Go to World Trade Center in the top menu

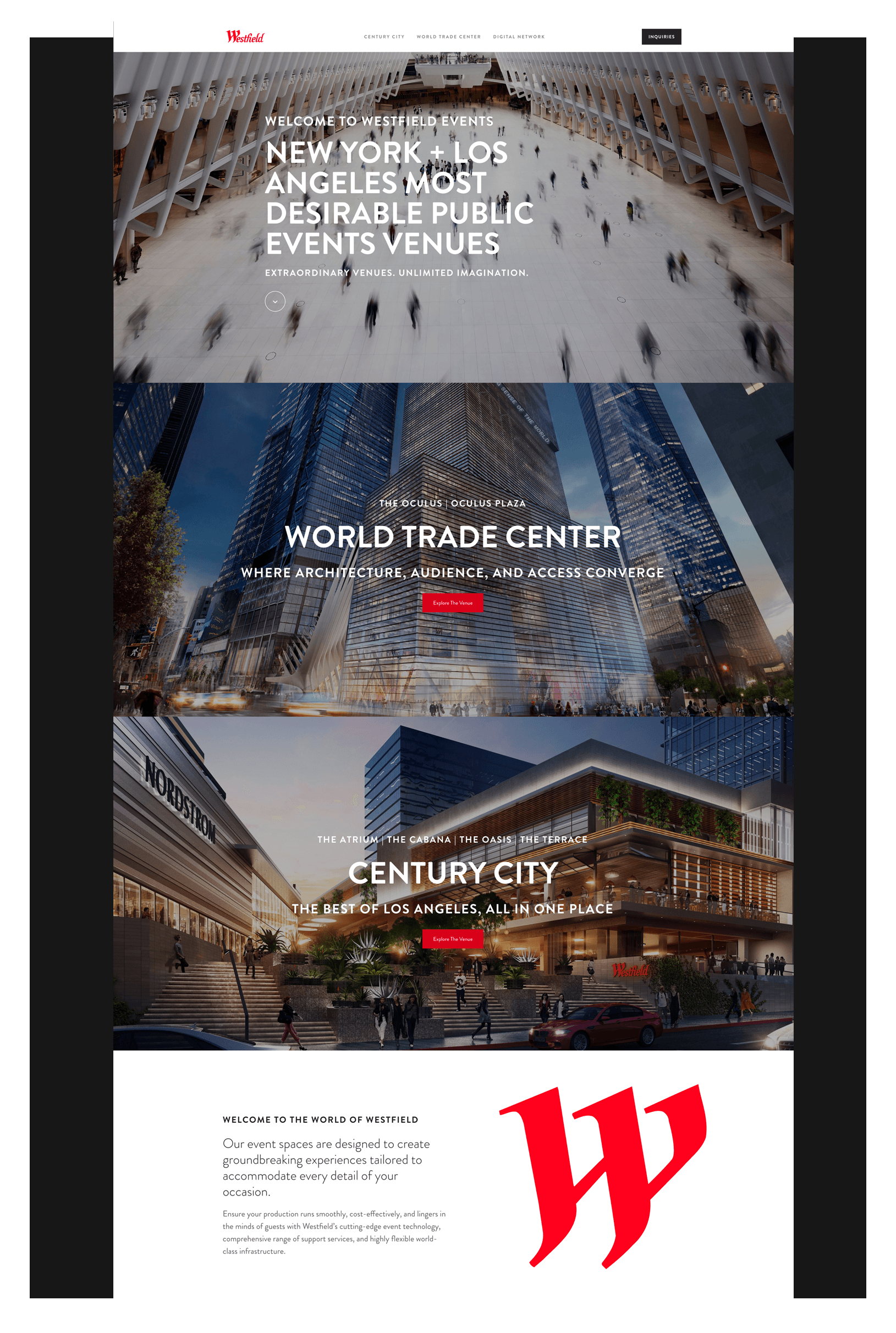pyautogui.click(x=449, y=36)
